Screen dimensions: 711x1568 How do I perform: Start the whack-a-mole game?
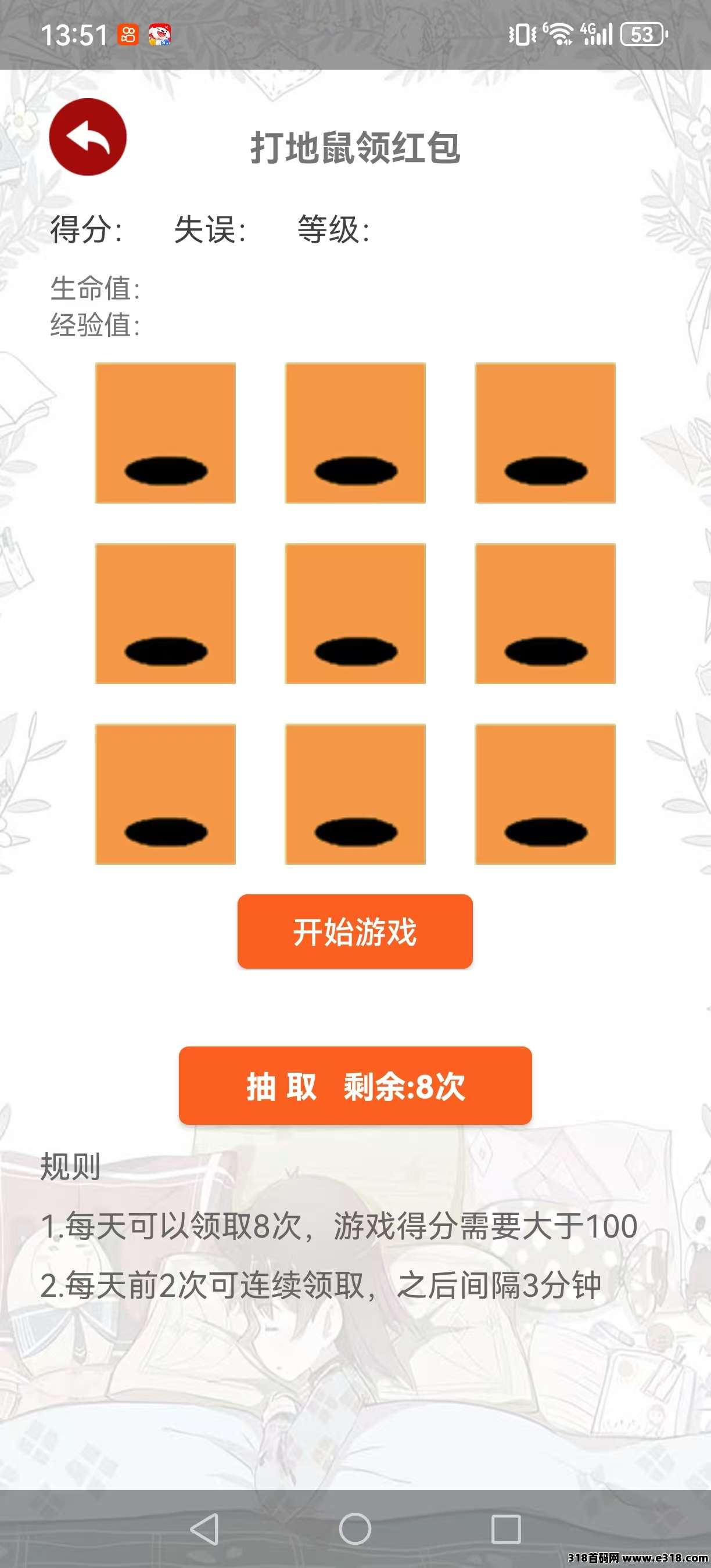(x=355, y=931)
